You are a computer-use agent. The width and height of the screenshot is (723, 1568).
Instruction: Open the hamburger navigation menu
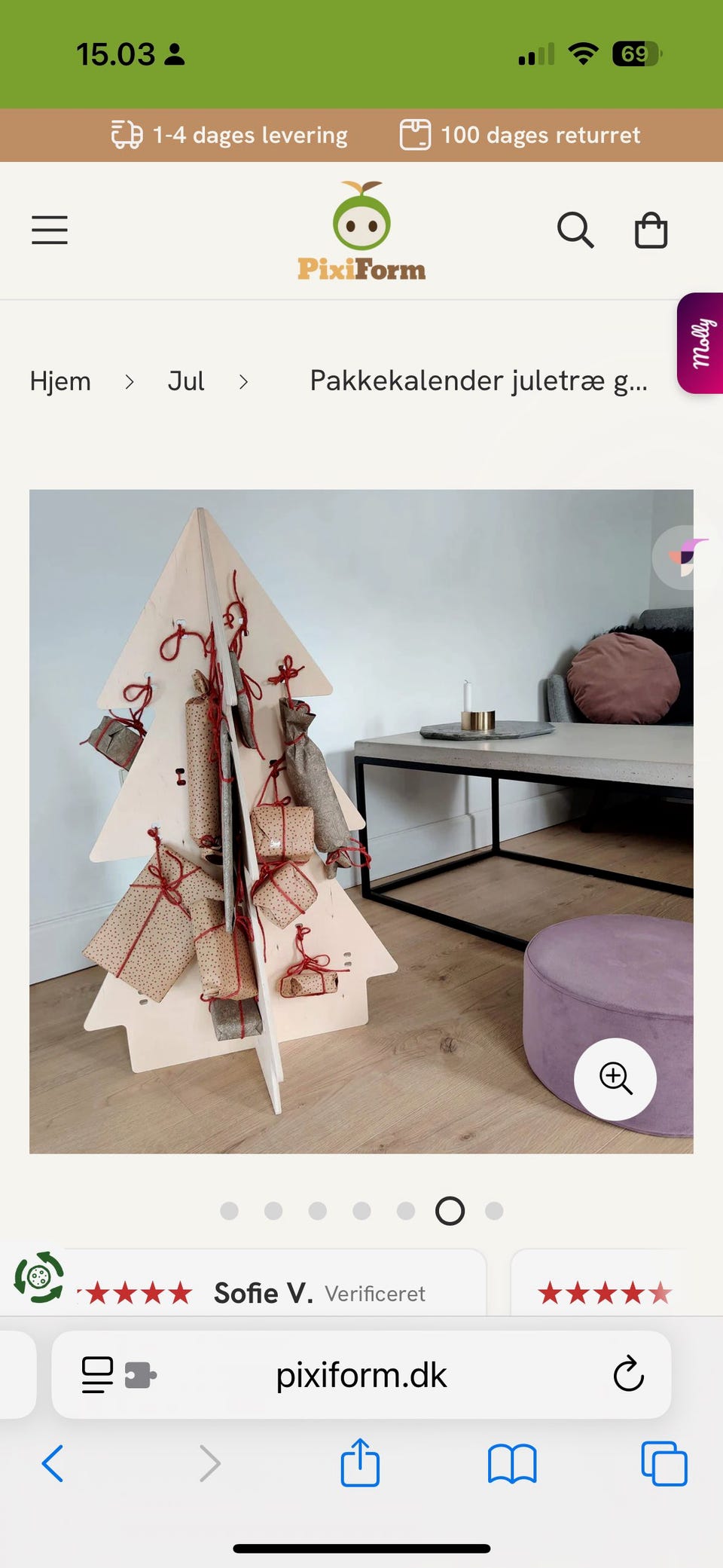[x=50, y=231]
